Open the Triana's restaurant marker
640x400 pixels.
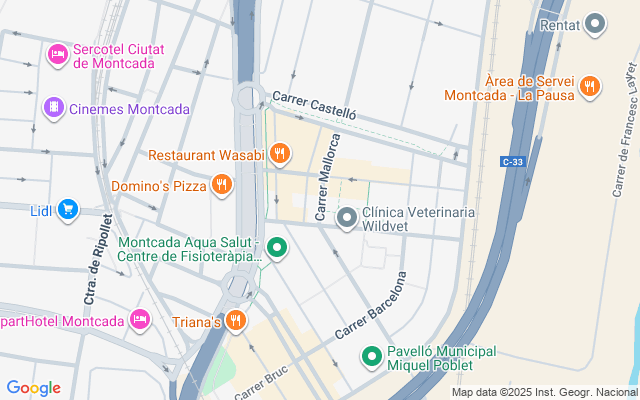235,321
